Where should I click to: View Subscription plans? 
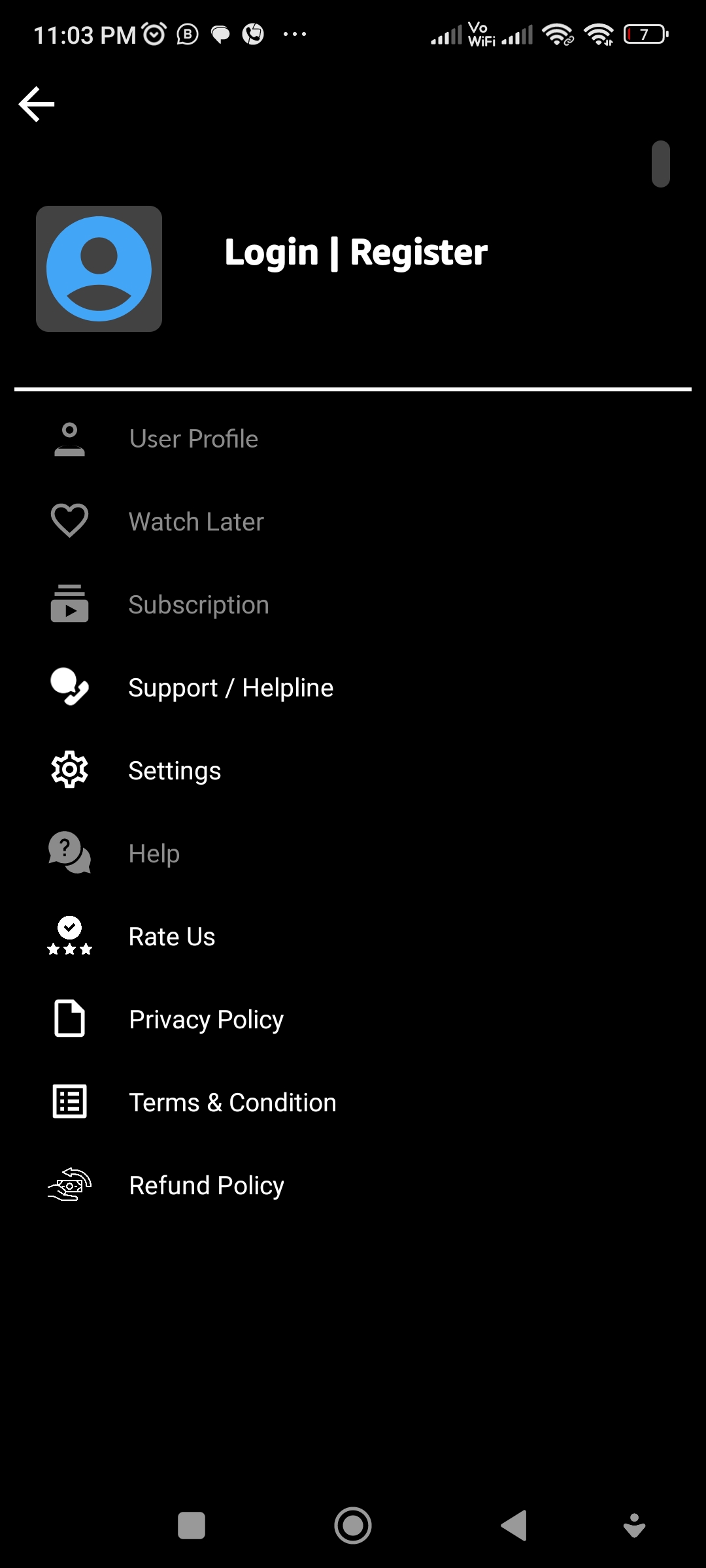(x=199, y=605)
